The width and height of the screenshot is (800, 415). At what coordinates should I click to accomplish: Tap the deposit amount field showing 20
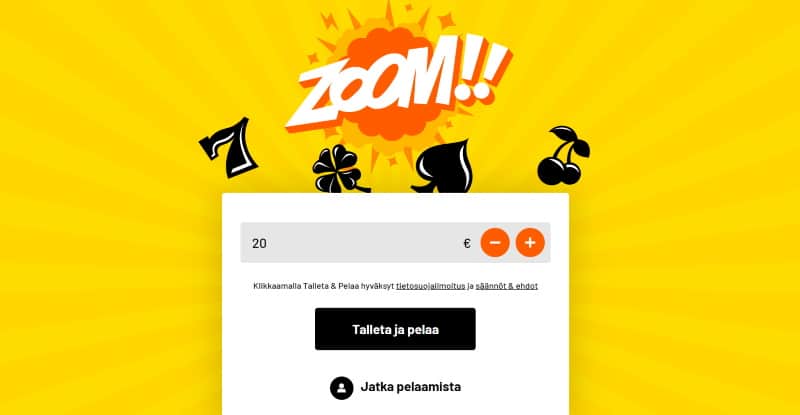[350, 243]
